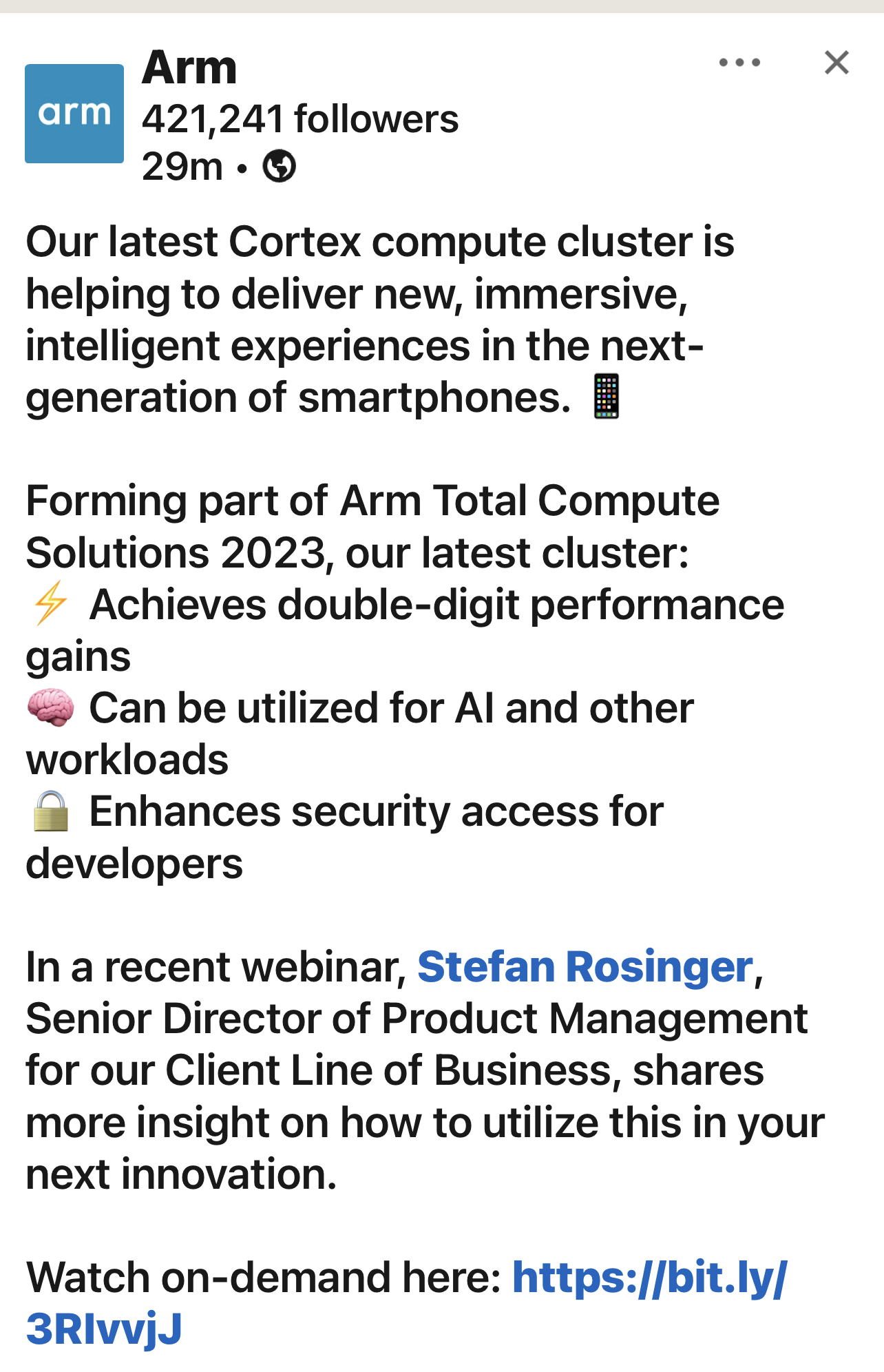Open the bit.ly webinar link

tap(649, 1278)
